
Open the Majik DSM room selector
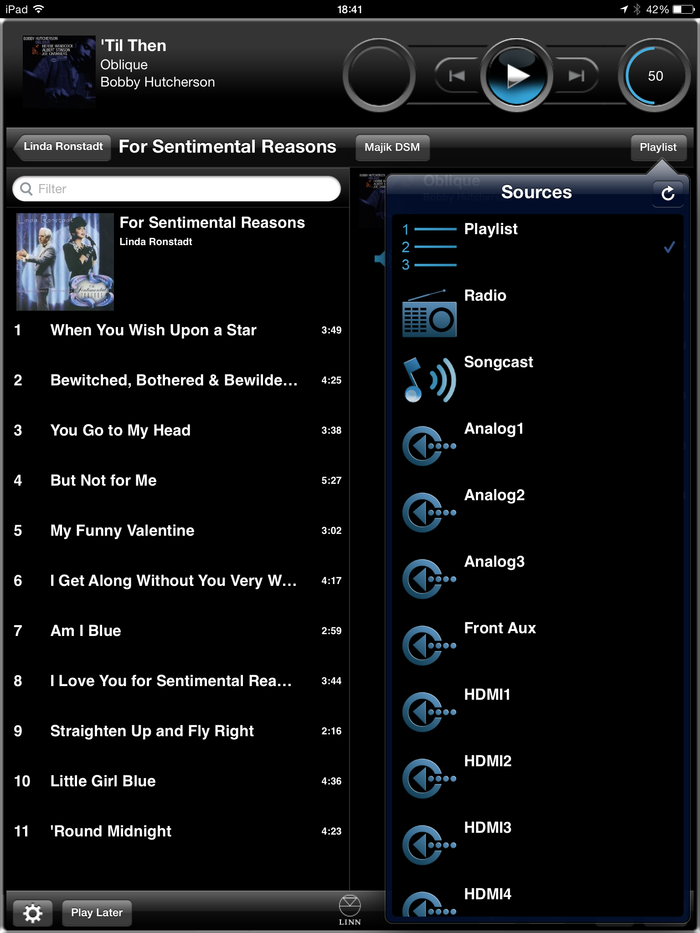391,148
